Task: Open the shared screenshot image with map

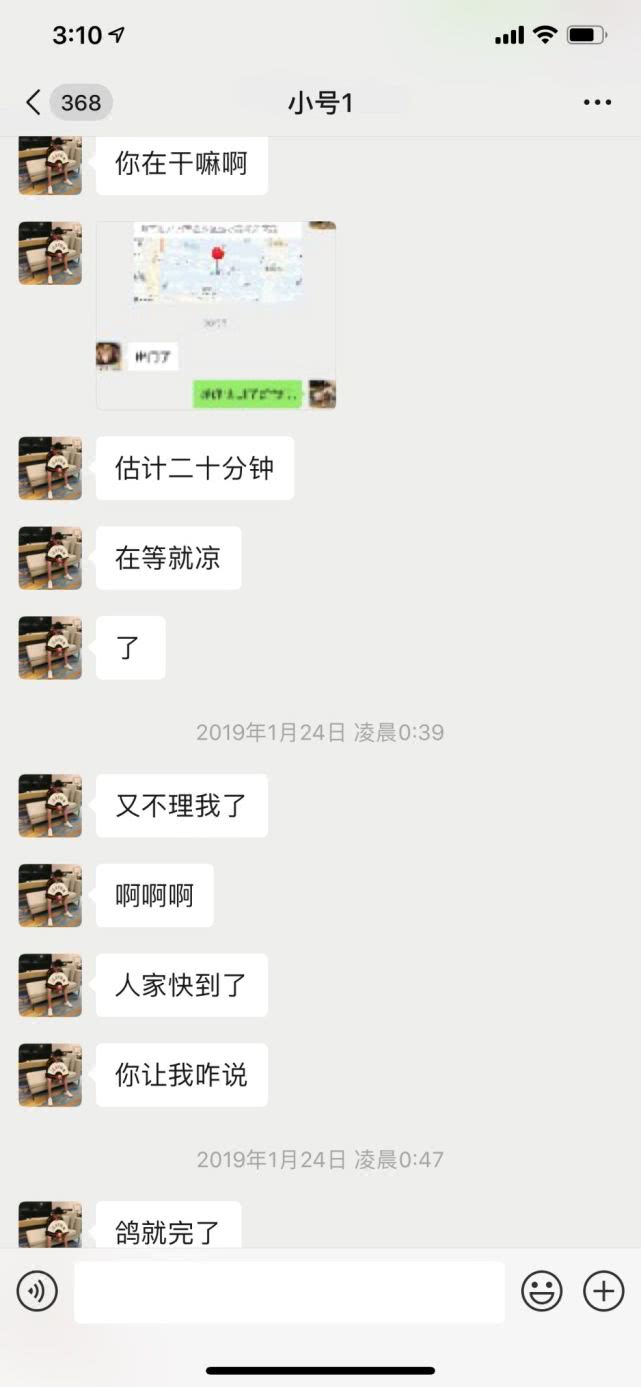Action: pos(216,315)
